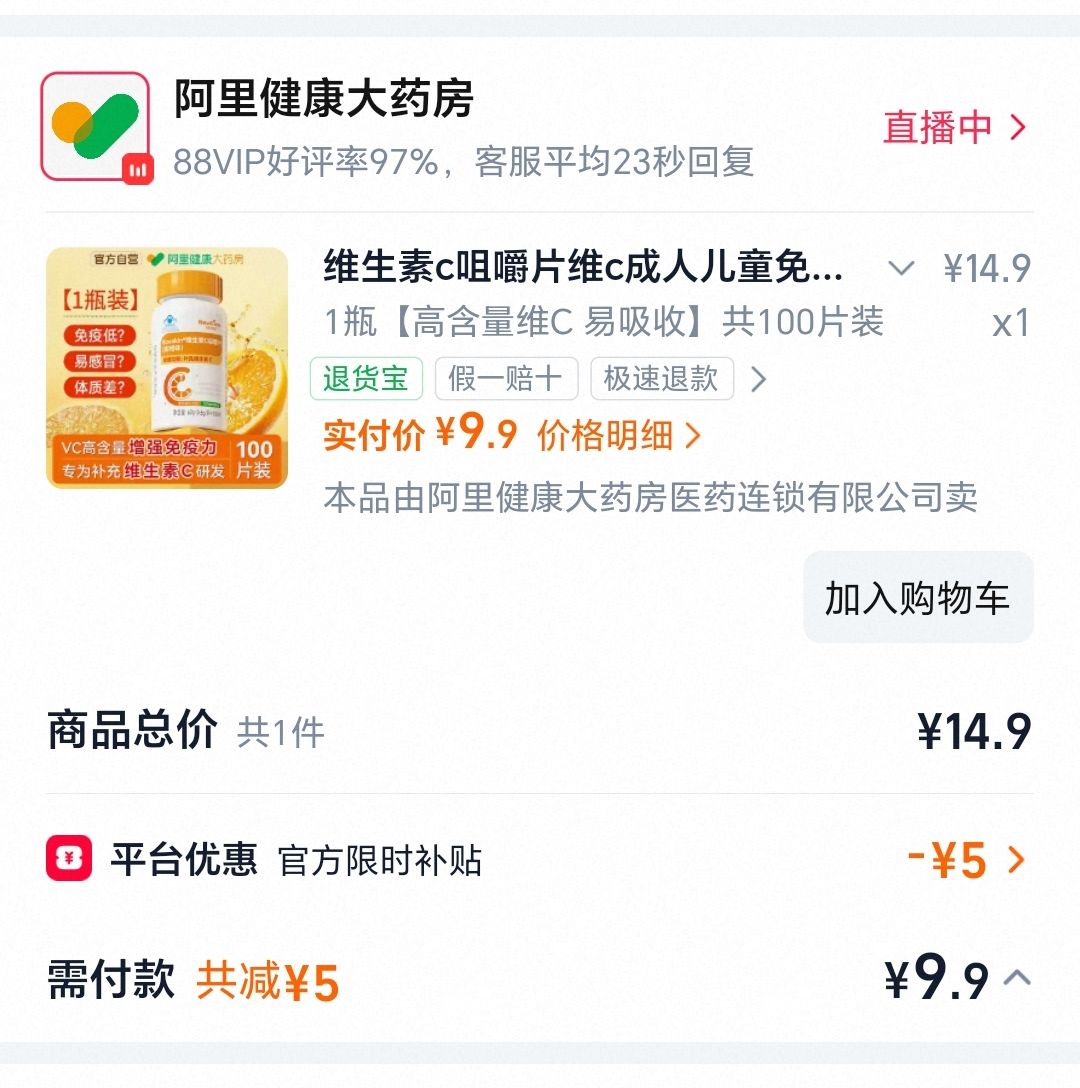Open the vitamin C product thumbnail
This screenshot has height=1088, width=1080.
(x=167, y=368)
